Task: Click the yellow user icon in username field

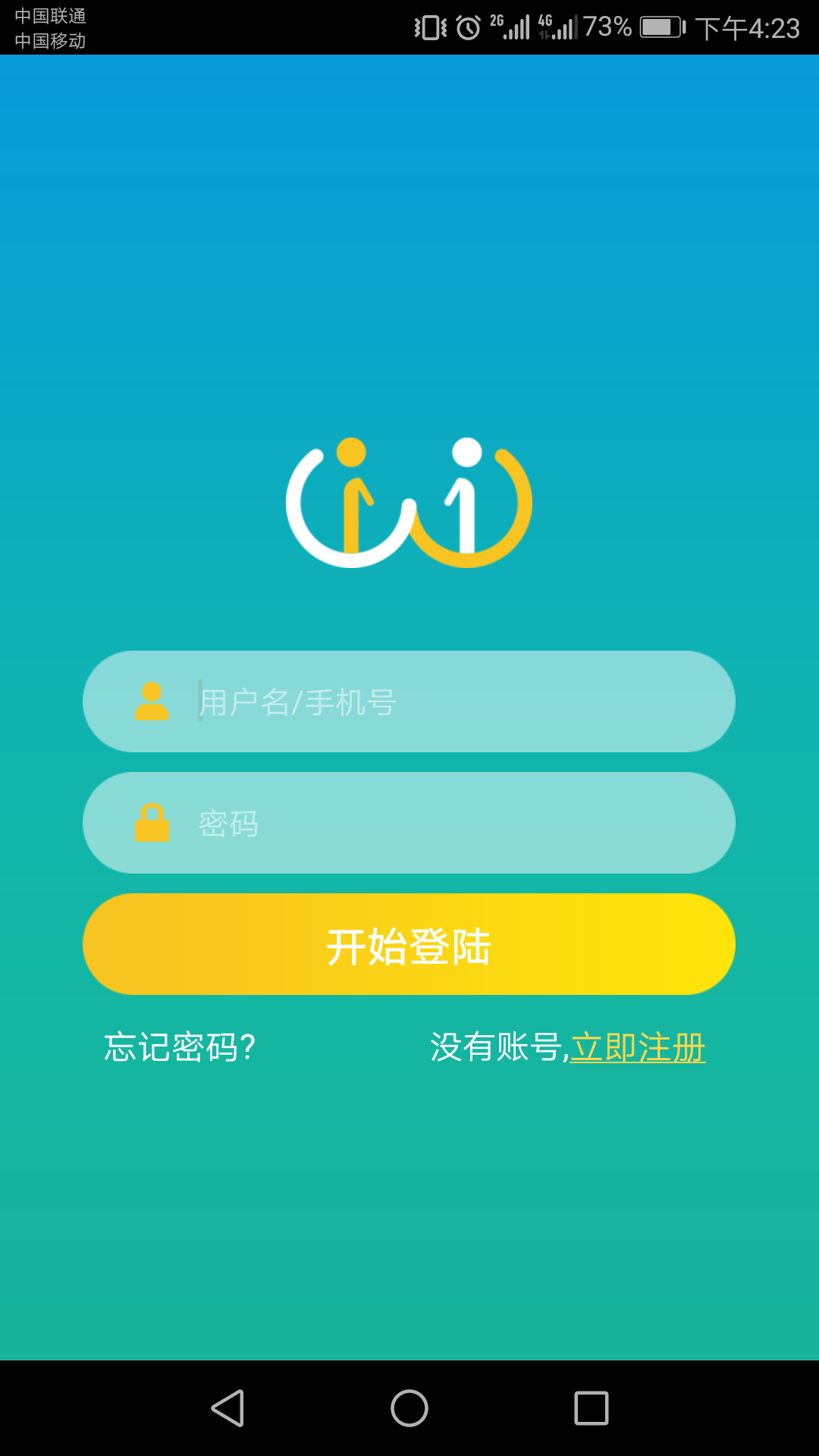Action: pyautogui.click(x=153, y=702)
